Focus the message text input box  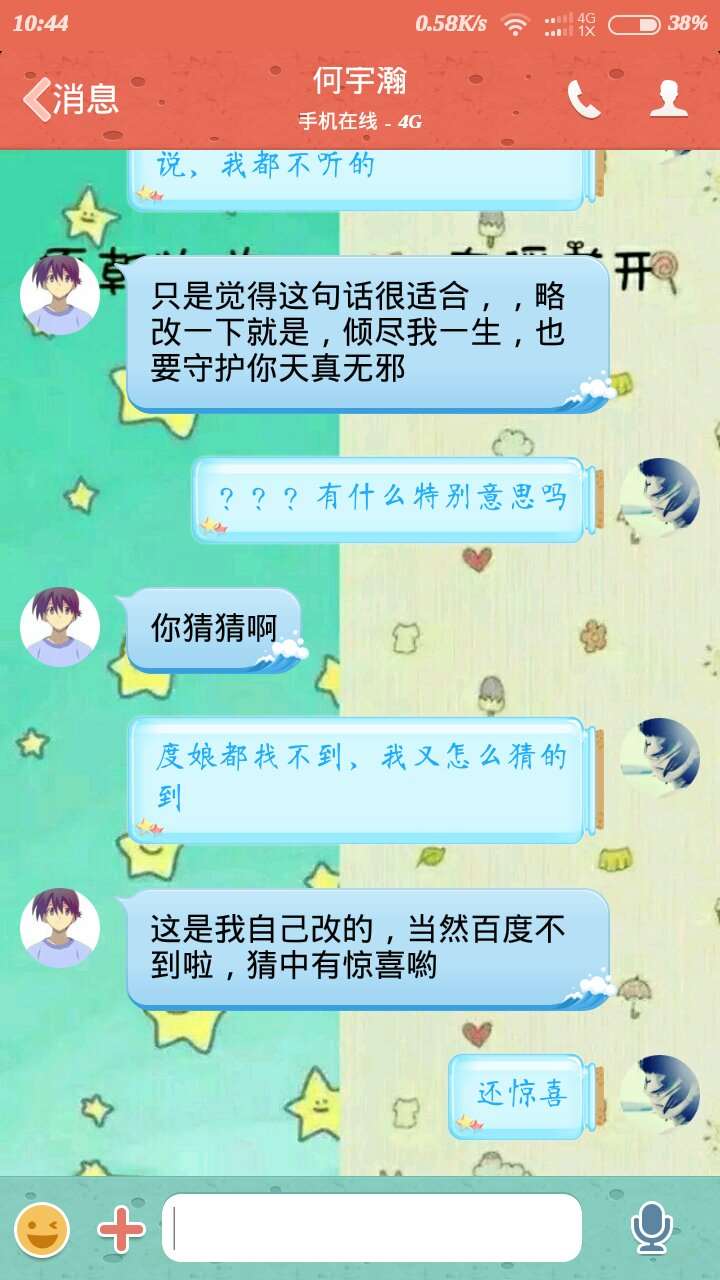[x=372, y=1228]
